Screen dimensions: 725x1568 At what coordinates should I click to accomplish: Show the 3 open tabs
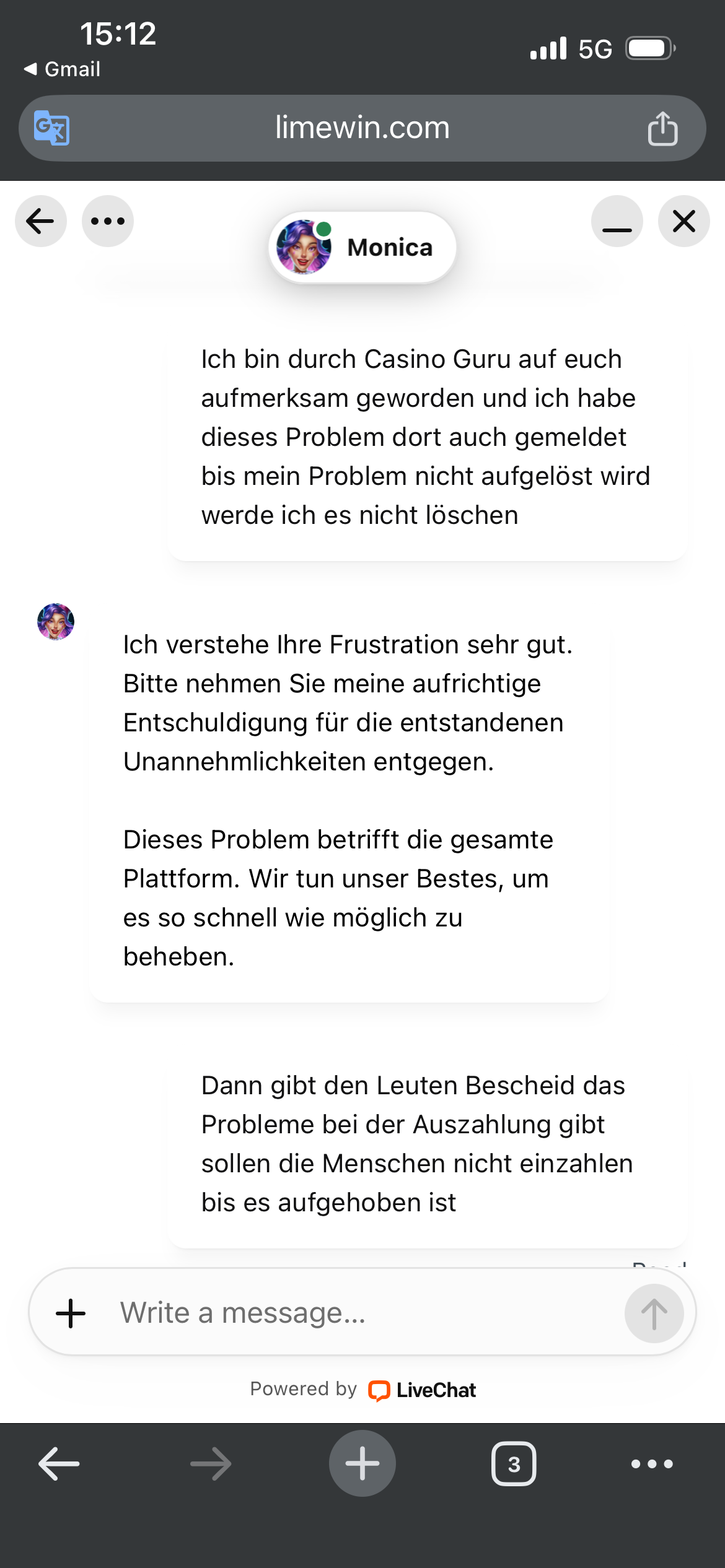[x=514, y=1464]
